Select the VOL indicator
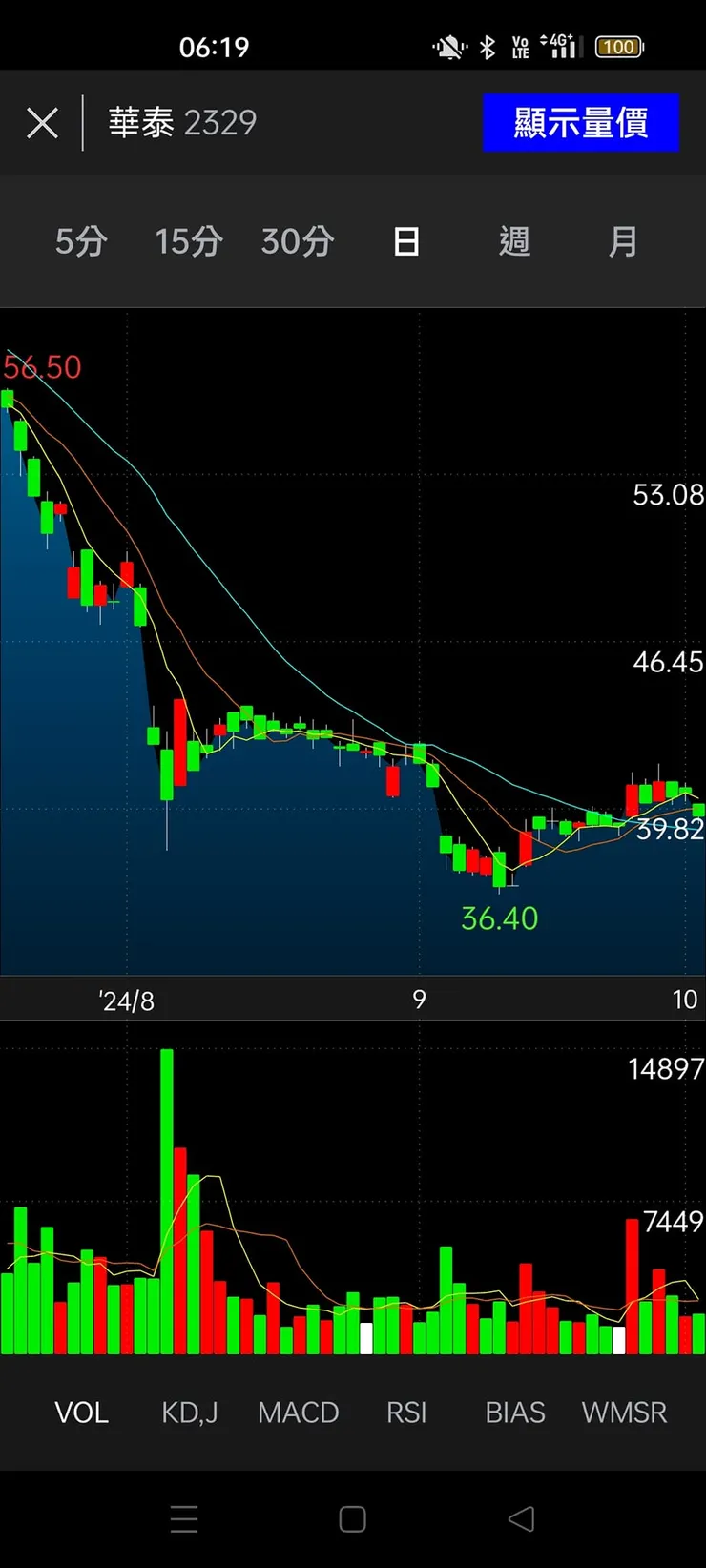This screenshot has height=1568, width=706. point(81,1413)
